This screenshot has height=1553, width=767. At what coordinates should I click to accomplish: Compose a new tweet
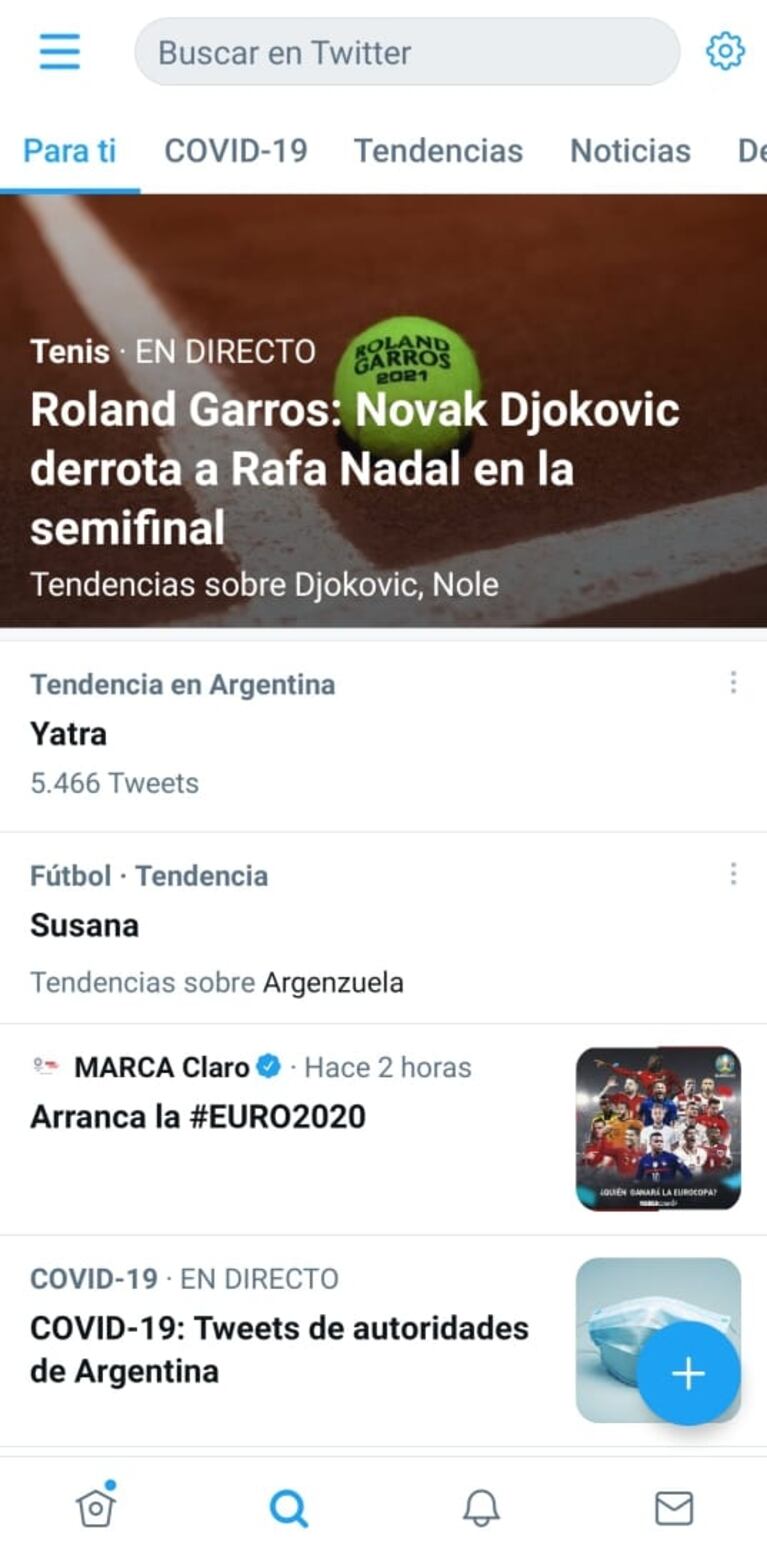click(688, 1373)
